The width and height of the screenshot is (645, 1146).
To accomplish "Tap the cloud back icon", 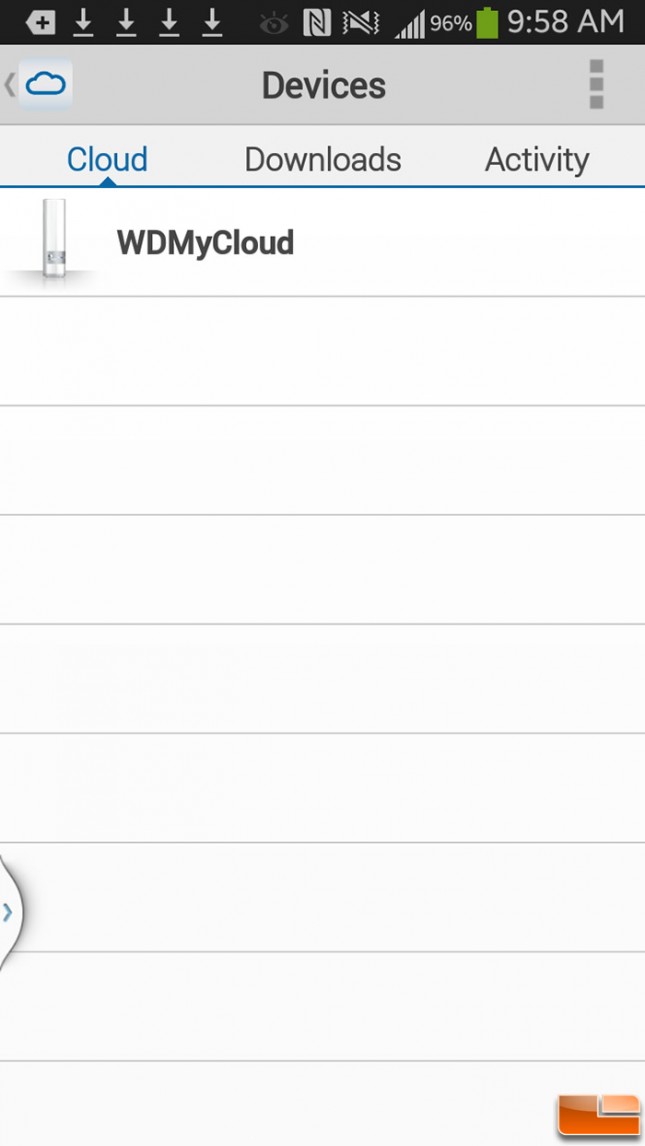I will [x=40, y=85].
